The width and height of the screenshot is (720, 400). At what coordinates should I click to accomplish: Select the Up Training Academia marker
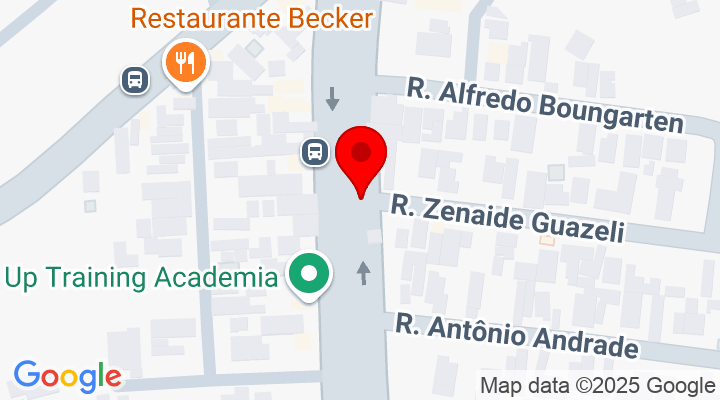click(310, 275)
